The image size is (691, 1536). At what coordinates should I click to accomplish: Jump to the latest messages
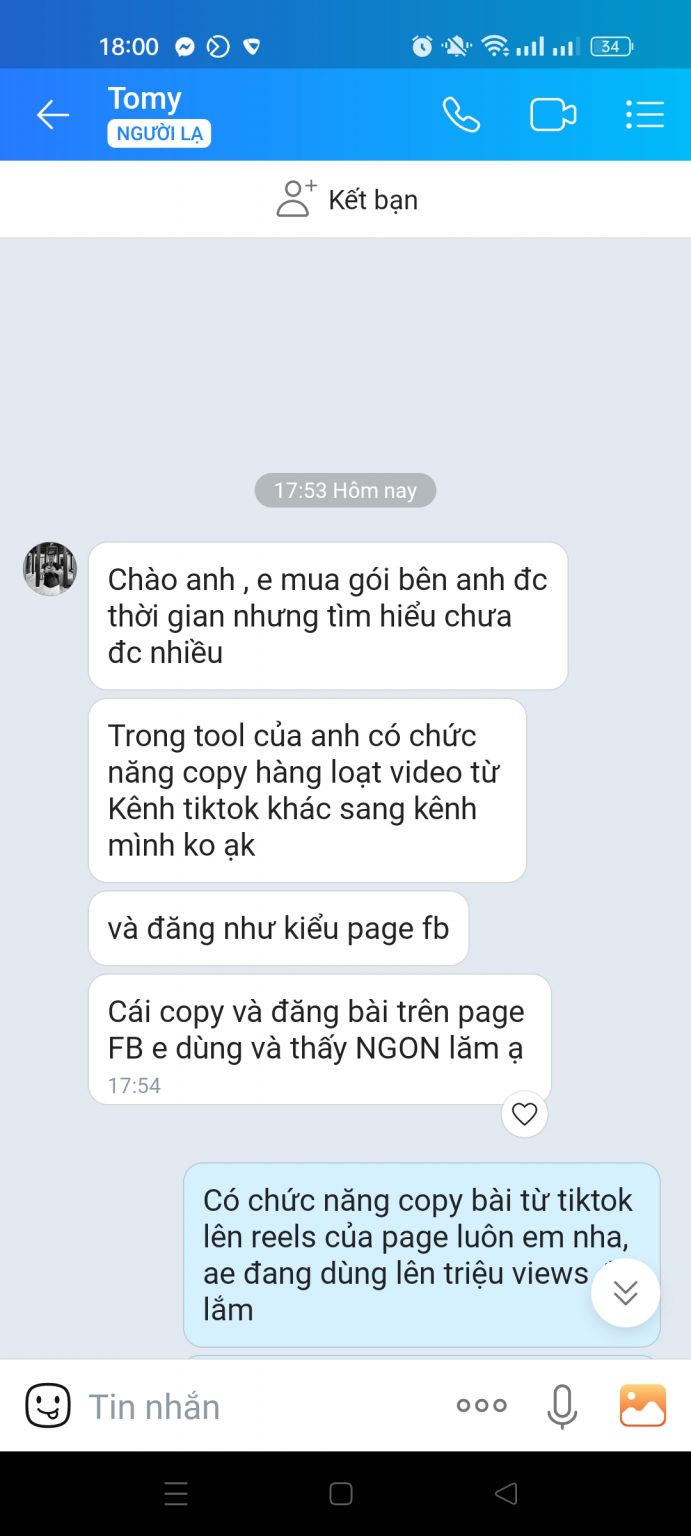625,1293
